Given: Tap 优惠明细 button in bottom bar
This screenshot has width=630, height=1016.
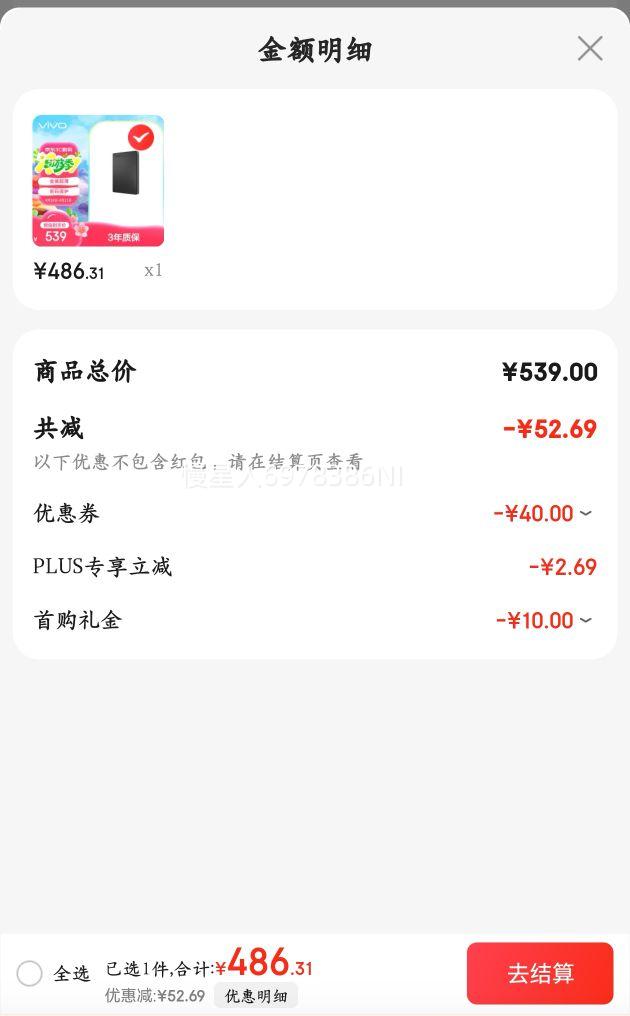Looking at the screenshot, I should (255, 996).
